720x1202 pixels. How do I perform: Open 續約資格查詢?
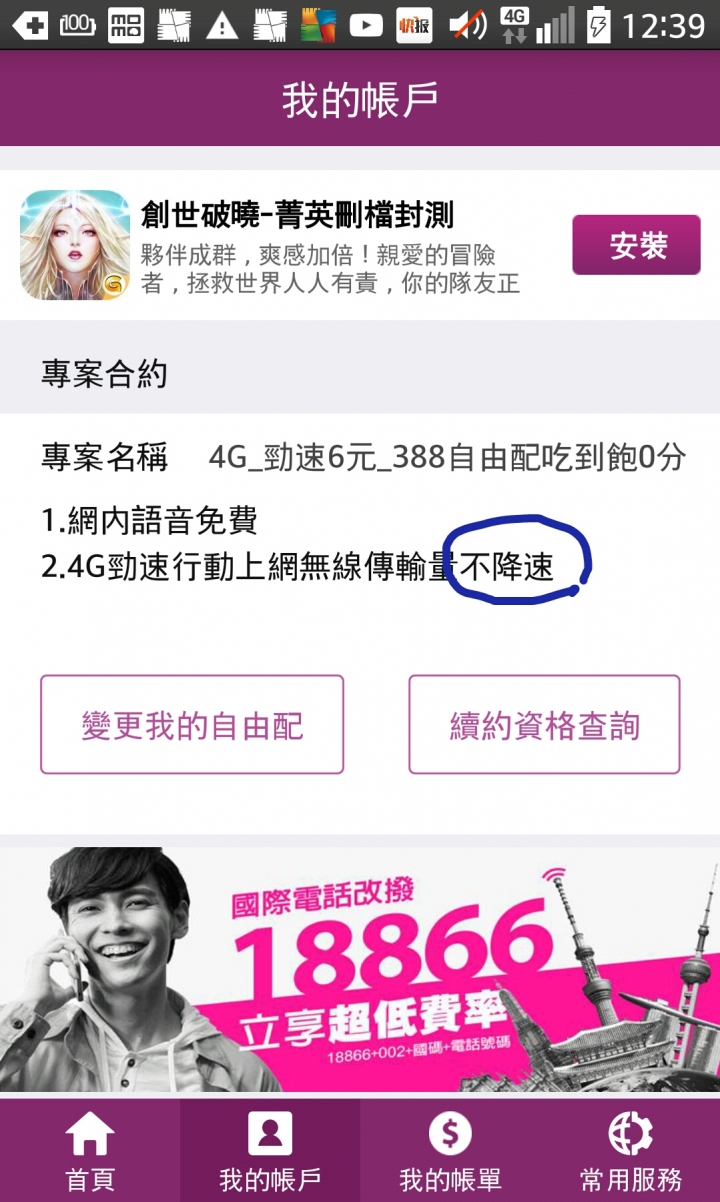click(x=544, y=725)
